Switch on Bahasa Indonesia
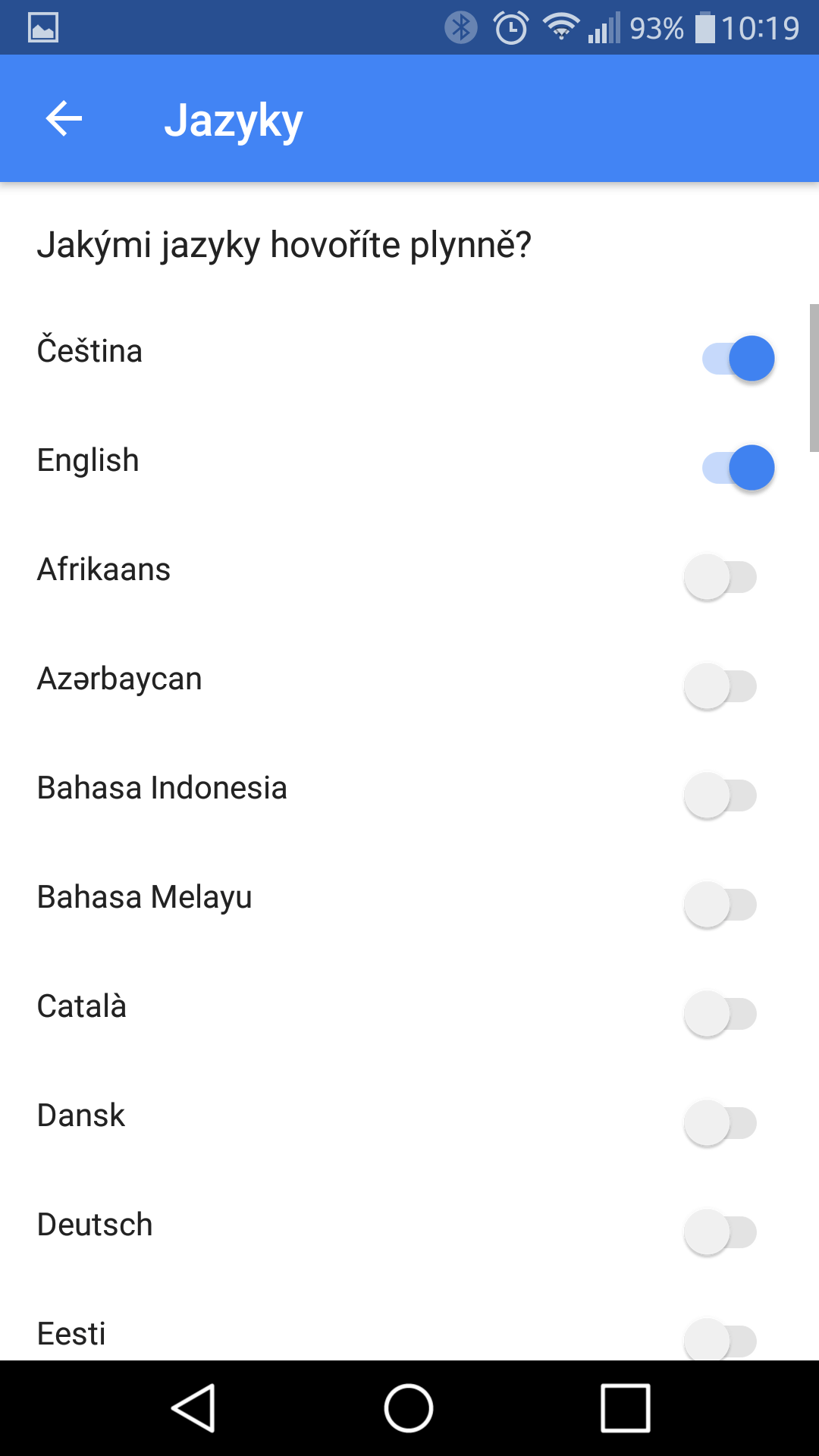Image resolution: width=819 pixels, height=1456 pixels. tap(720, 795)
